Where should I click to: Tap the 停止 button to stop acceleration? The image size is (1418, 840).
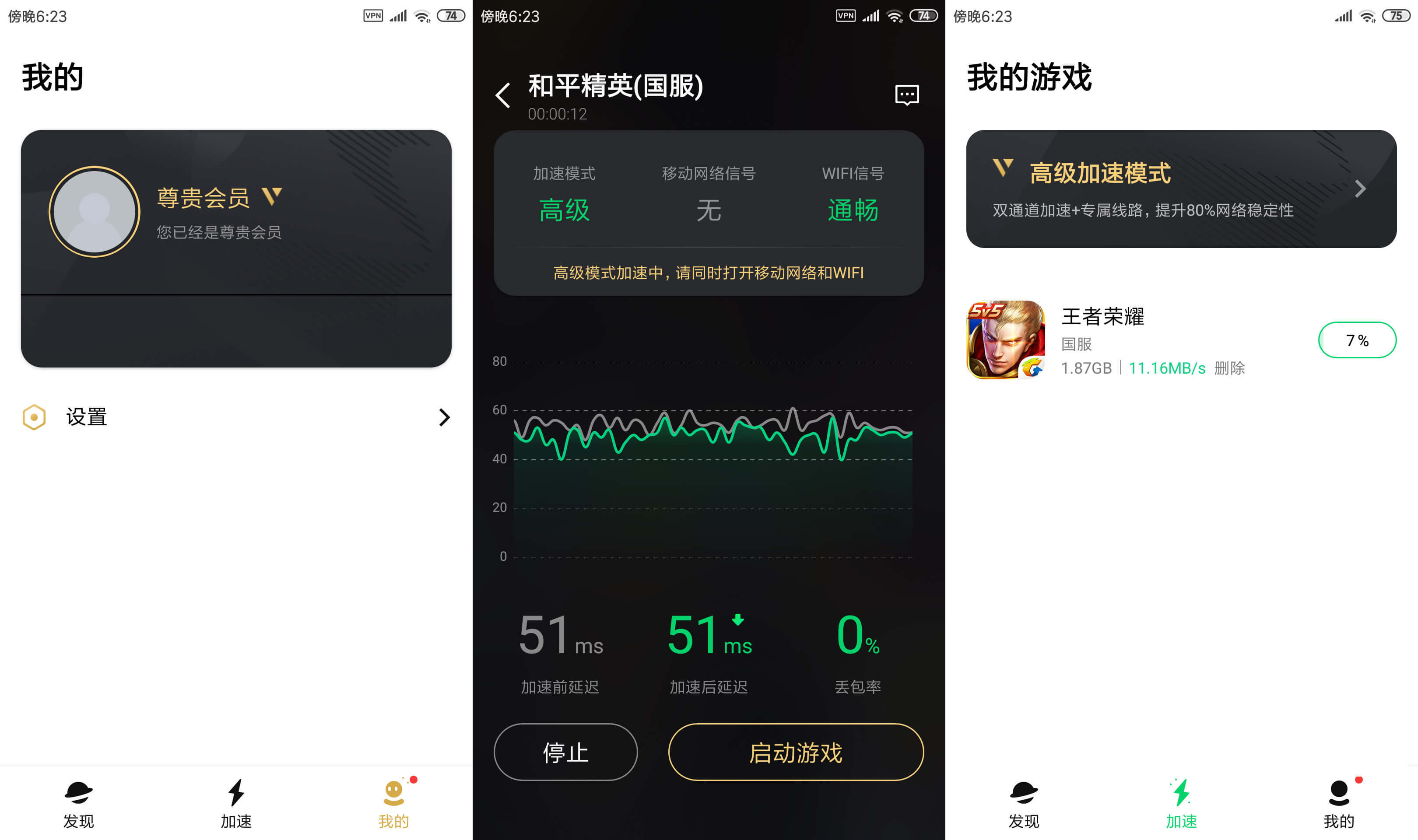(x=565, y=752)
